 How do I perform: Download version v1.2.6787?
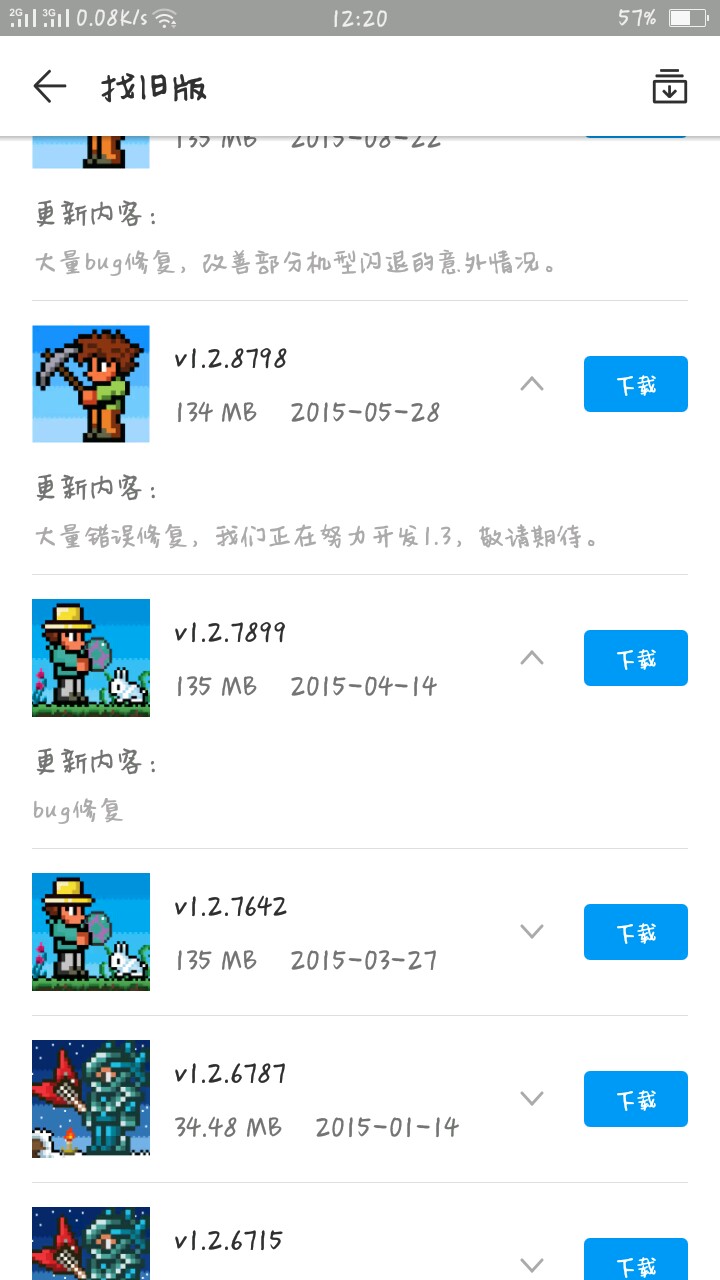point(635,1099)
